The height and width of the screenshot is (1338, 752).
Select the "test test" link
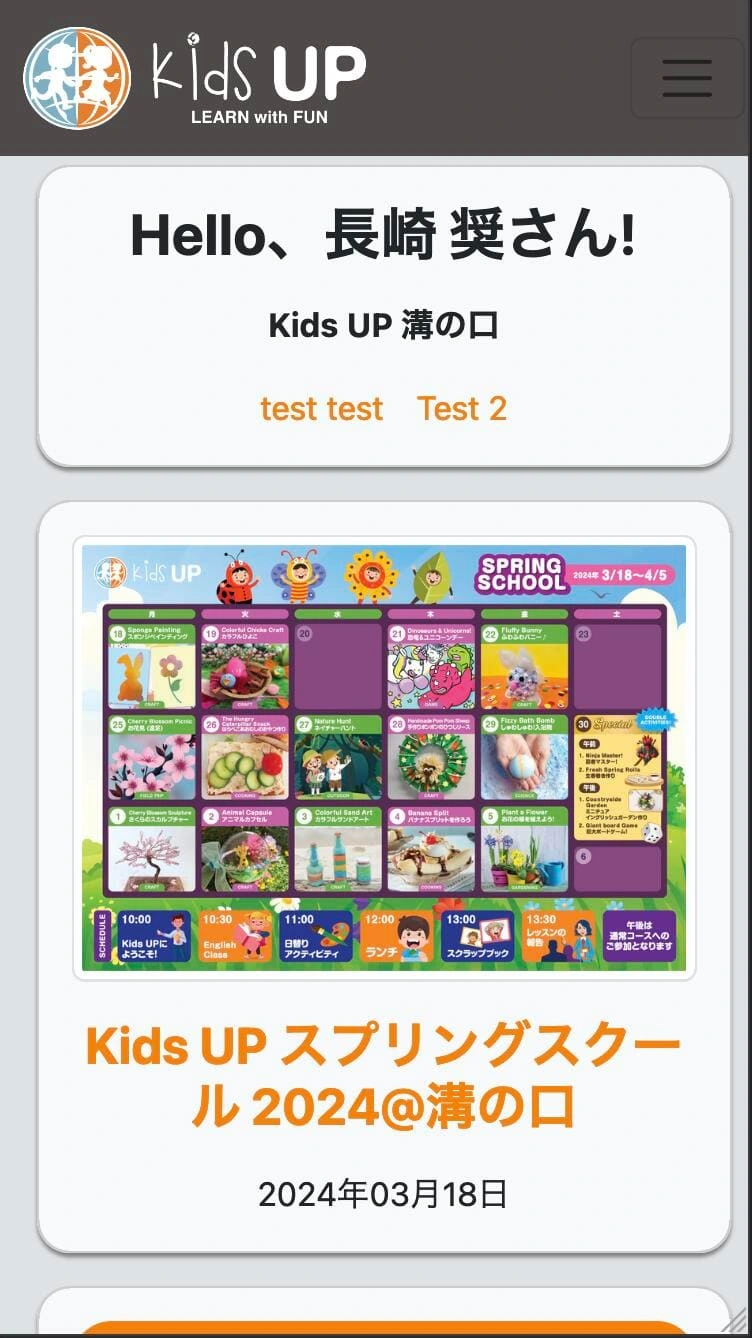[321, 409]
